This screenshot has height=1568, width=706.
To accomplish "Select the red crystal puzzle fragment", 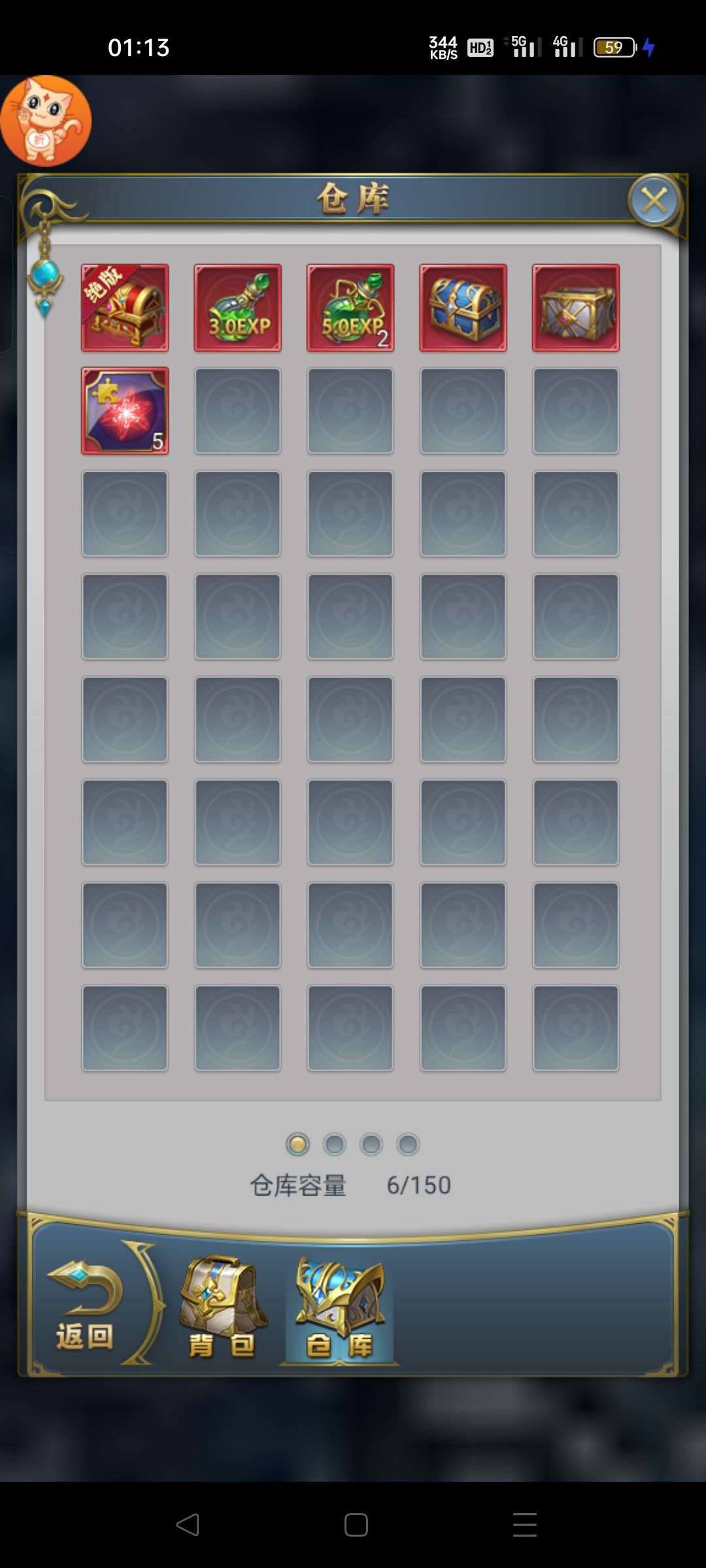I will (125, 410).
